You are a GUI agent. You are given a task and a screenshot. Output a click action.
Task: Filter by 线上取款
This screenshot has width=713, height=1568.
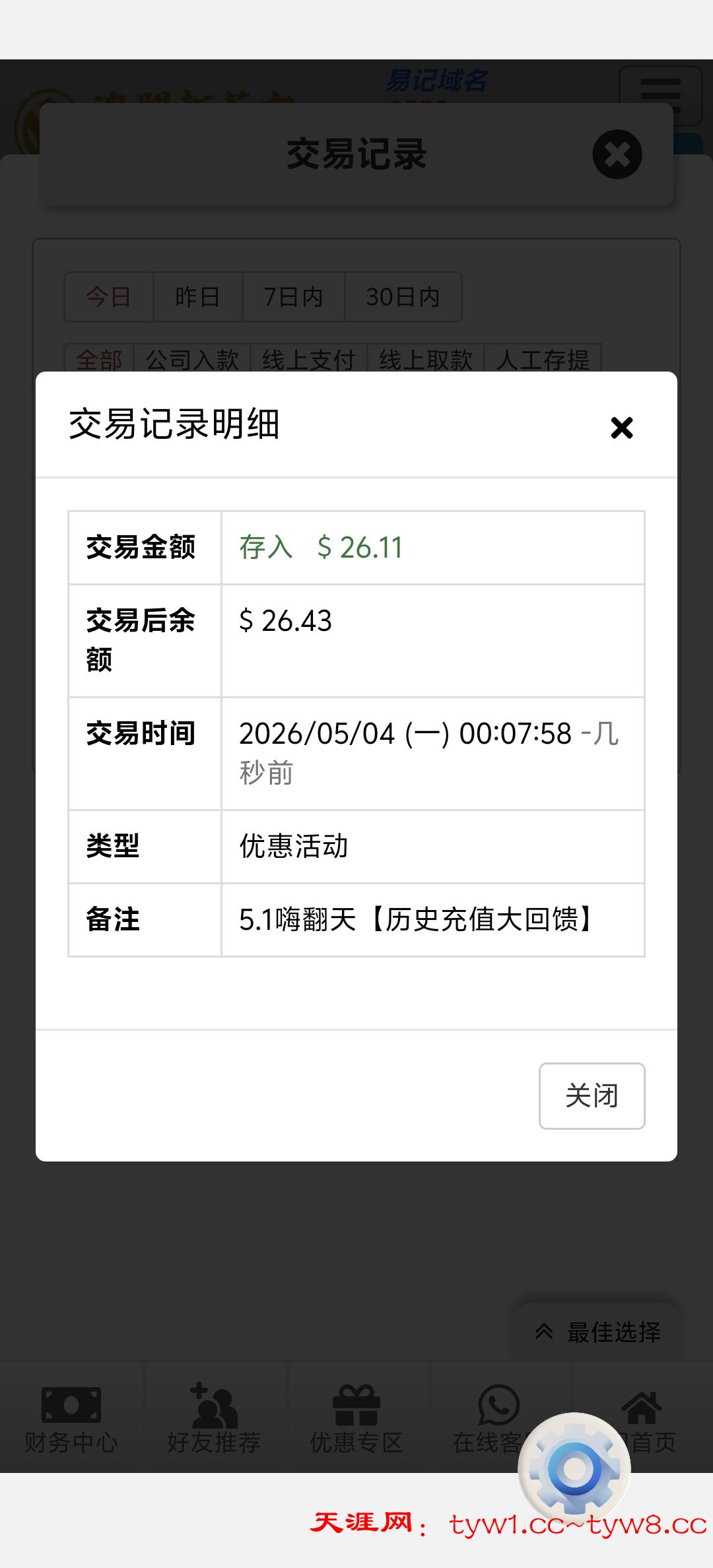[426, 359]
